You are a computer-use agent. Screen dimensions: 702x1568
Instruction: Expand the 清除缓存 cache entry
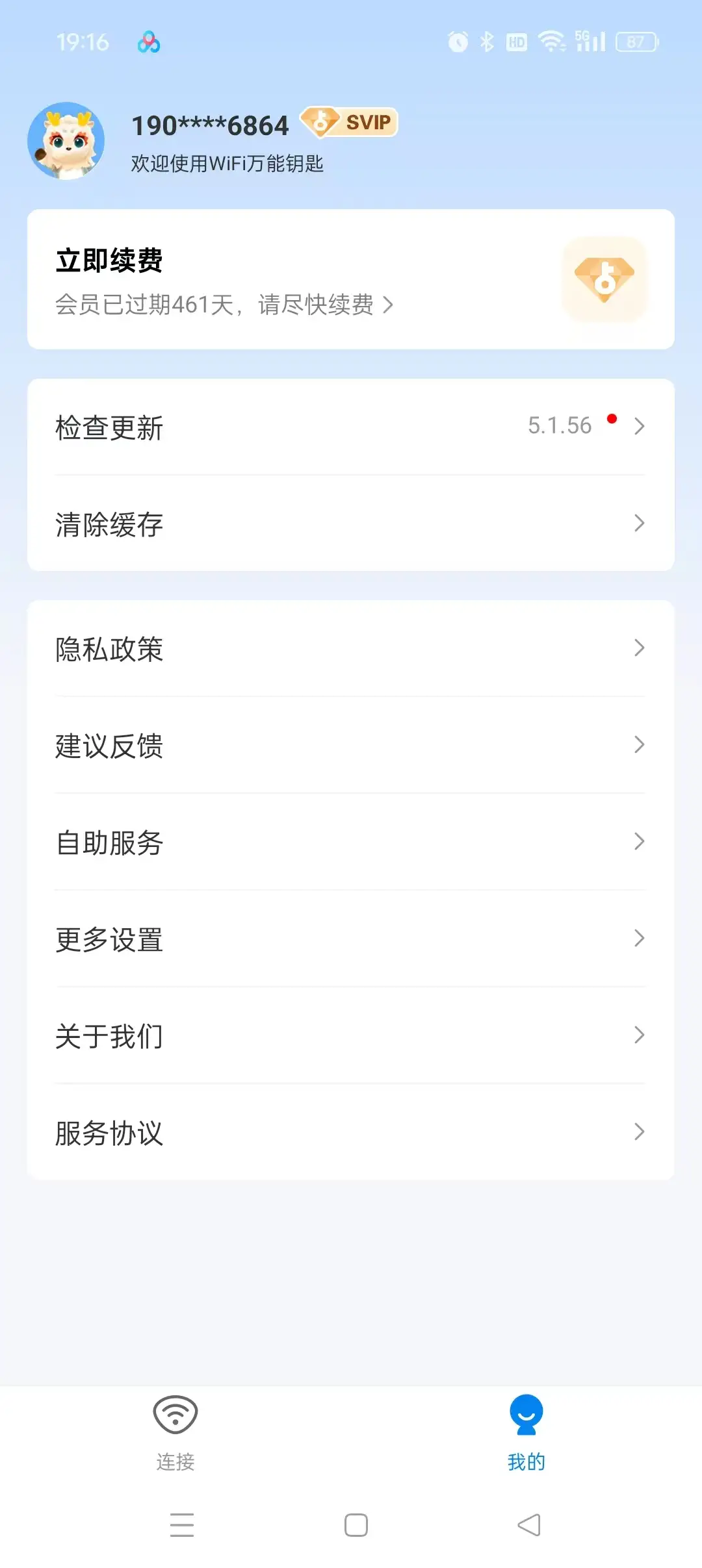351,524
